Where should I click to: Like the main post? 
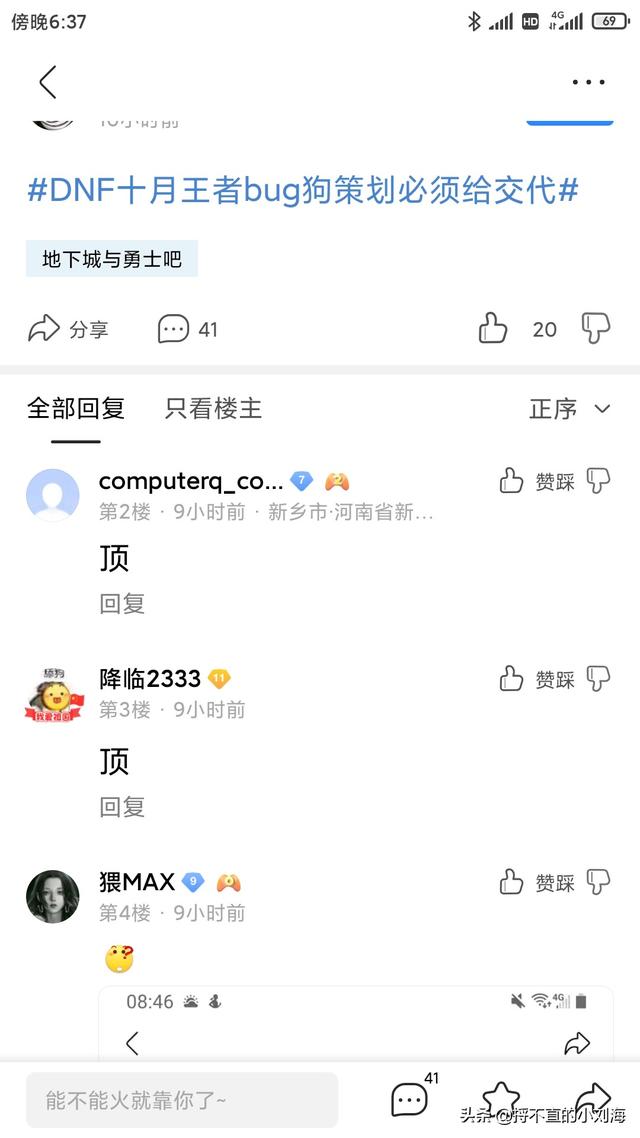[493, 329]
